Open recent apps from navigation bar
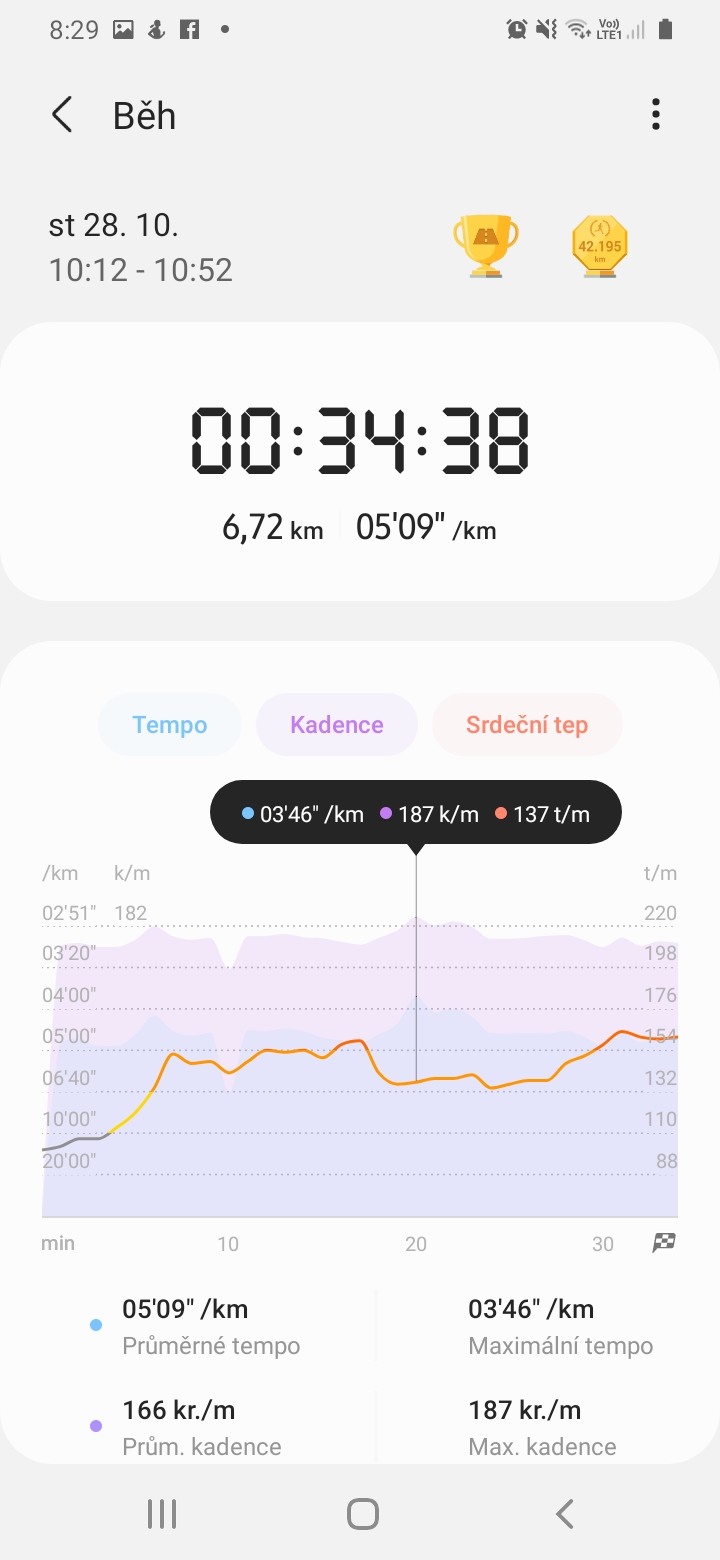This screenshot has width=720, height=1560. coord(162,1513)
